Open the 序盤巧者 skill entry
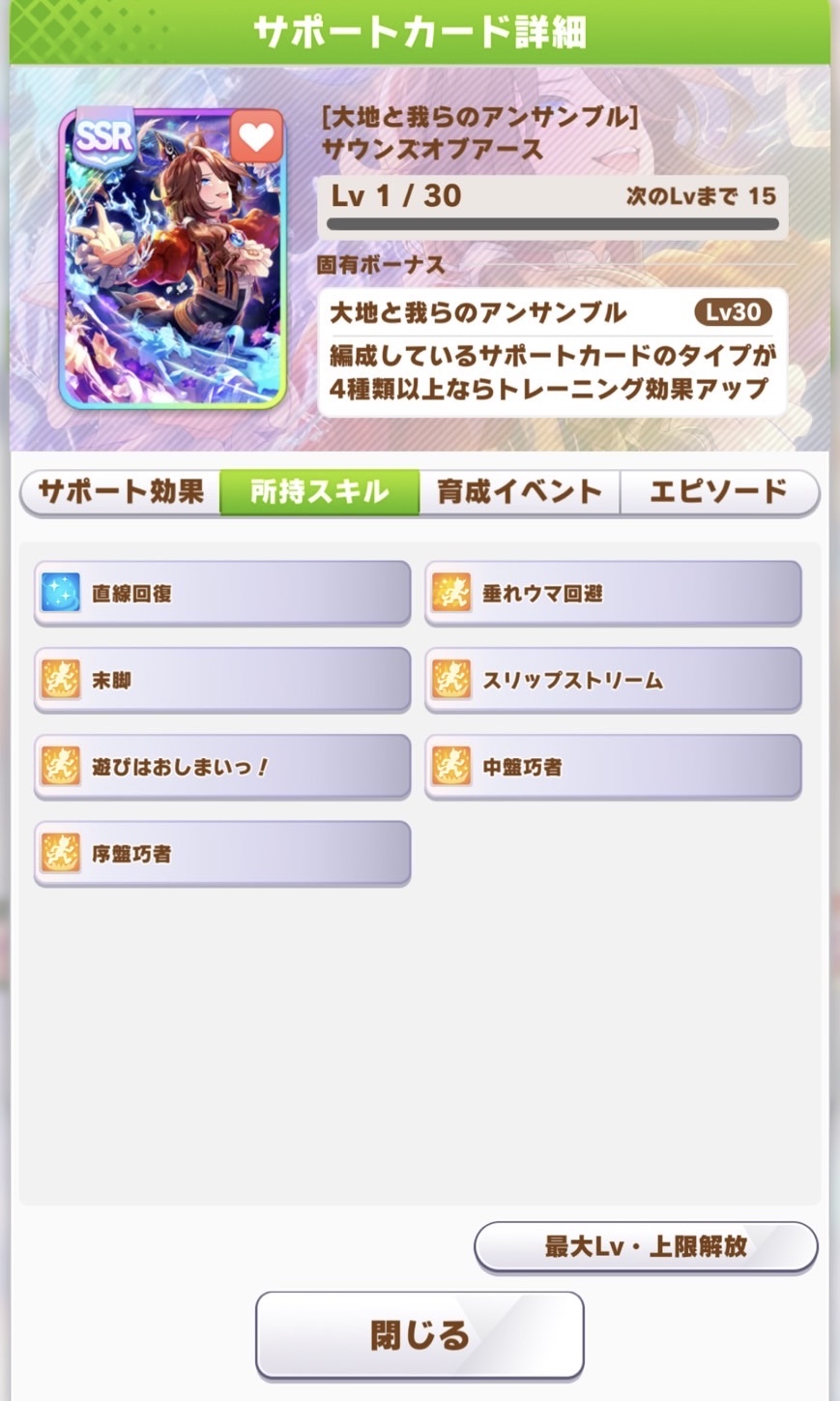This screenshot has width=840, height=1401. coord(222,854)
